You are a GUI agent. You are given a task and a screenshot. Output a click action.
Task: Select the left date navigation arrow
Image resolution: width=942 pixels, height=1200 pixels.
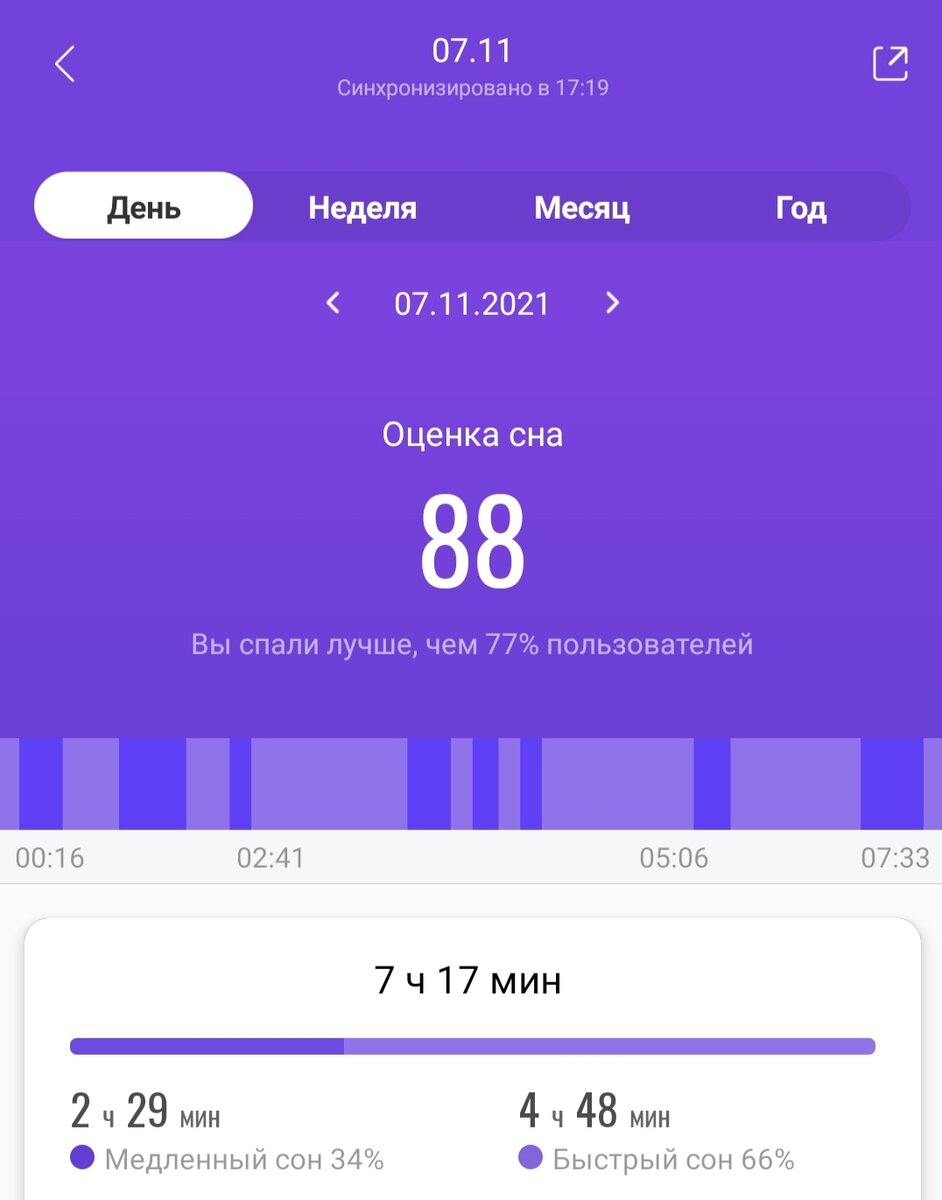pos(333,303)
